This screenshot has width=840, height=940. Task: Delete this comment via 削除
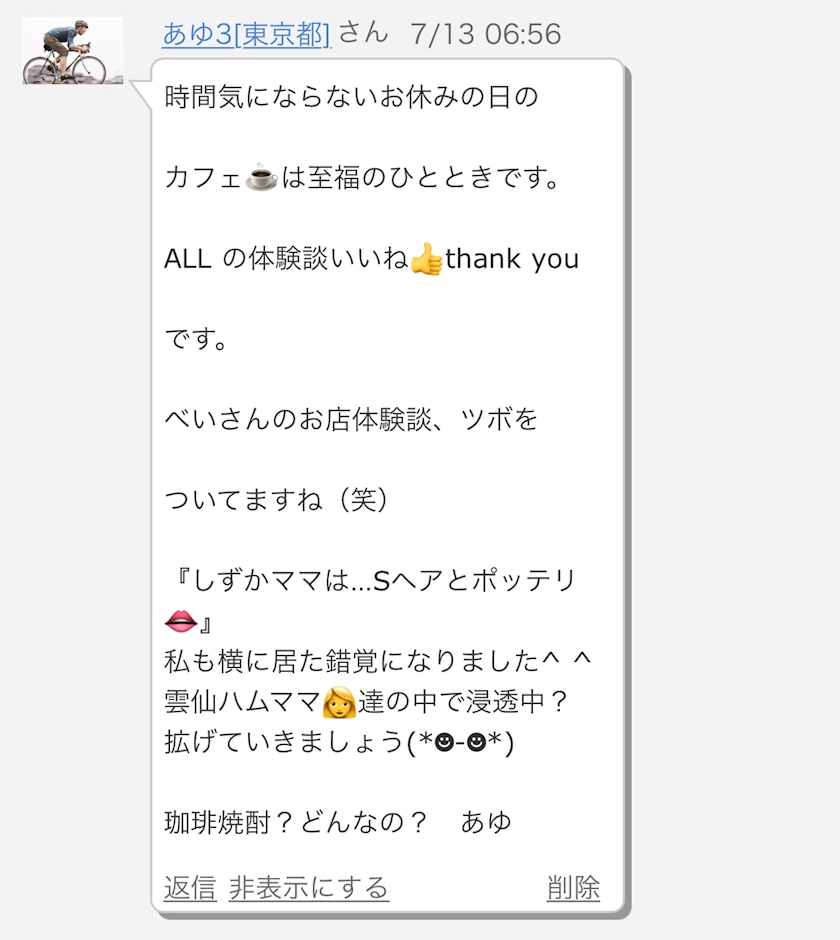(x=573, y=888)
